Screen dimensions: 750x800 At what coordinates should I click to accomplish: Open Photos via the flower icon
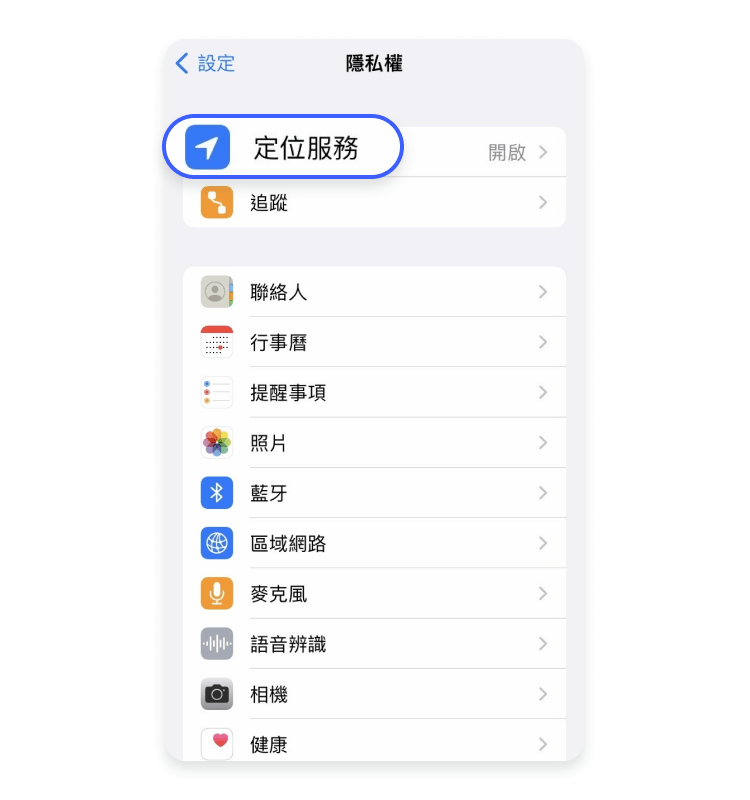click(x=217, y=442)
